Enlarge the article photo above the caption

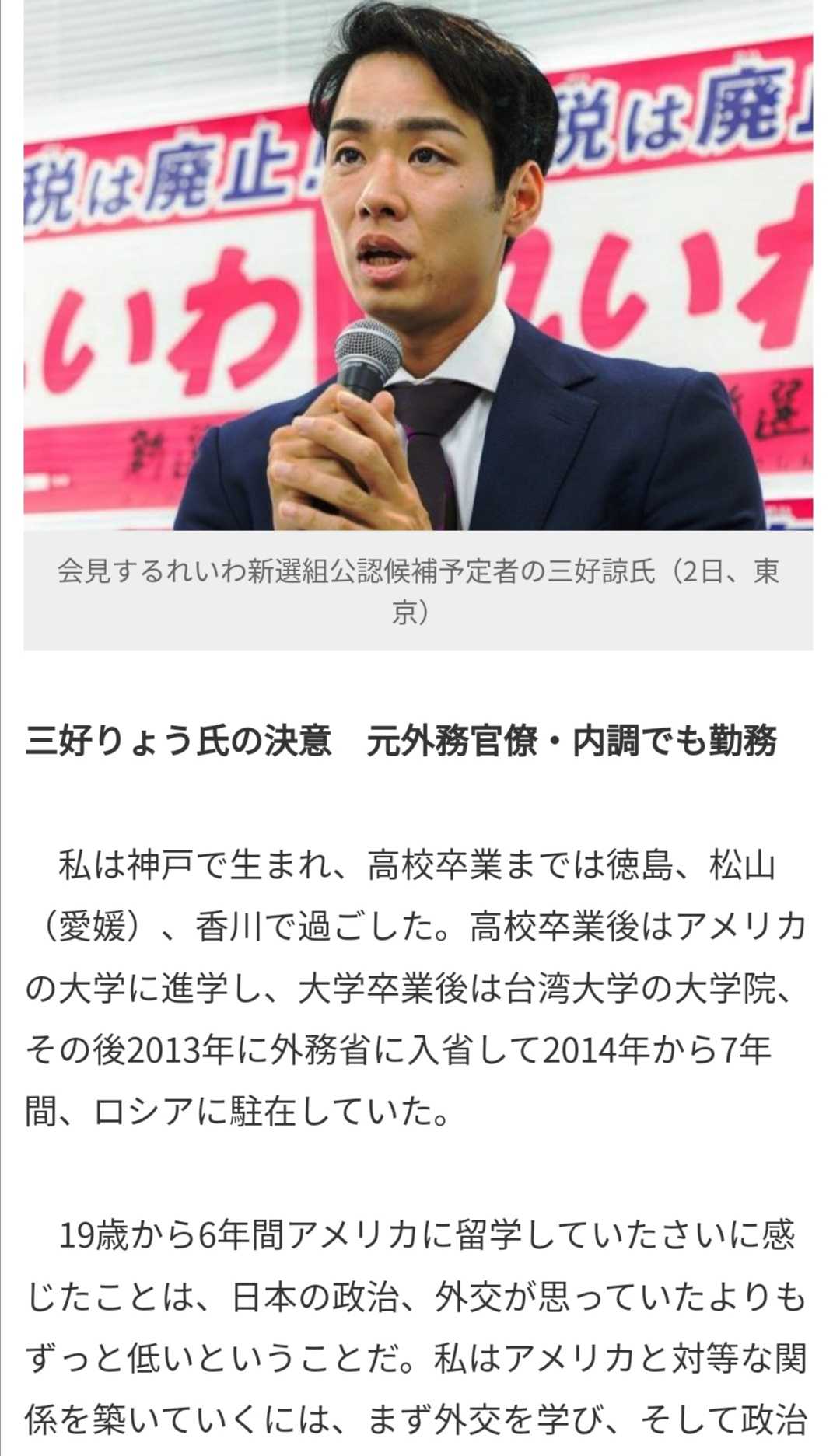(418, 264)
